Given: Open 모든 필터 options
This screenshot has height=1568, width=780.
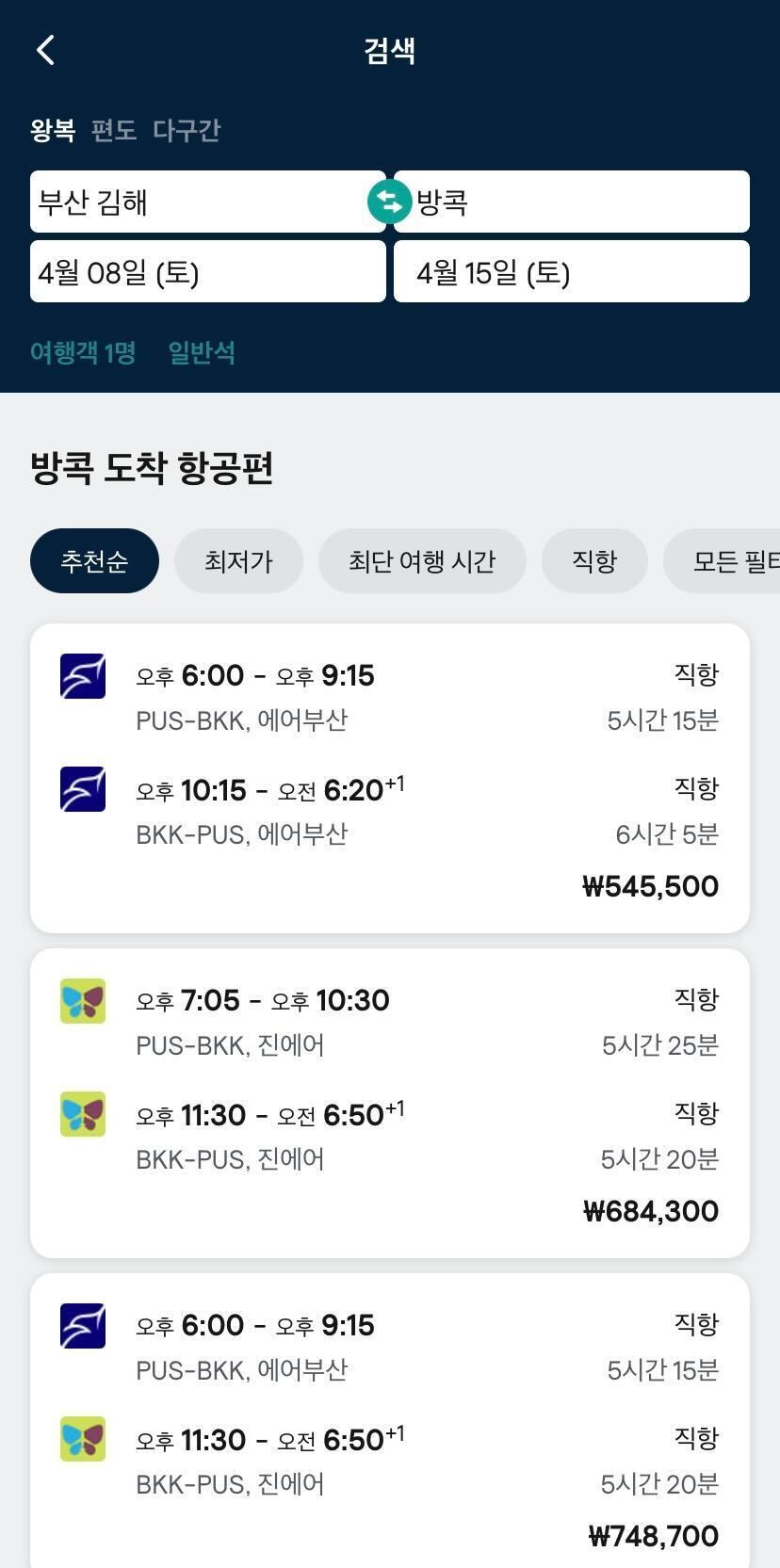Looking at the screenshot, I should coord(723,561).
